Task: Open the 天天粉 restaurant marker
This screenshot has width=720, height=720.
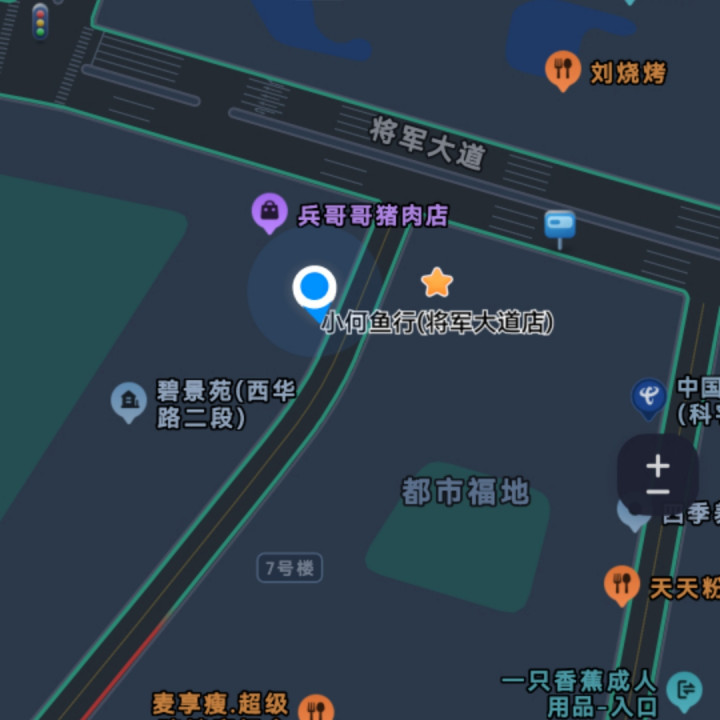Action: (622, 584)
